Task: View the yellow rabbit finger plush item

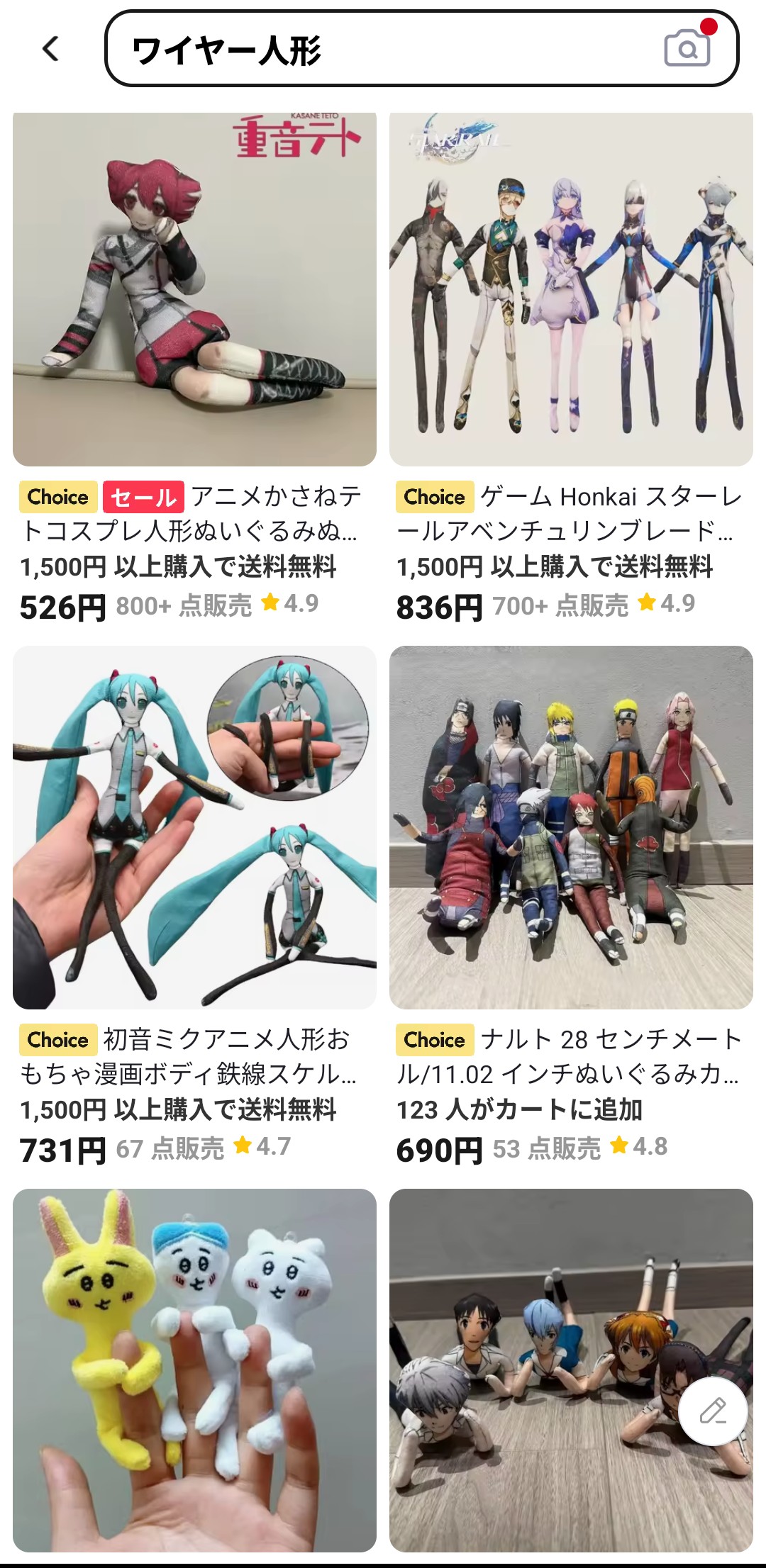Action: click(x=194, y=1370)
